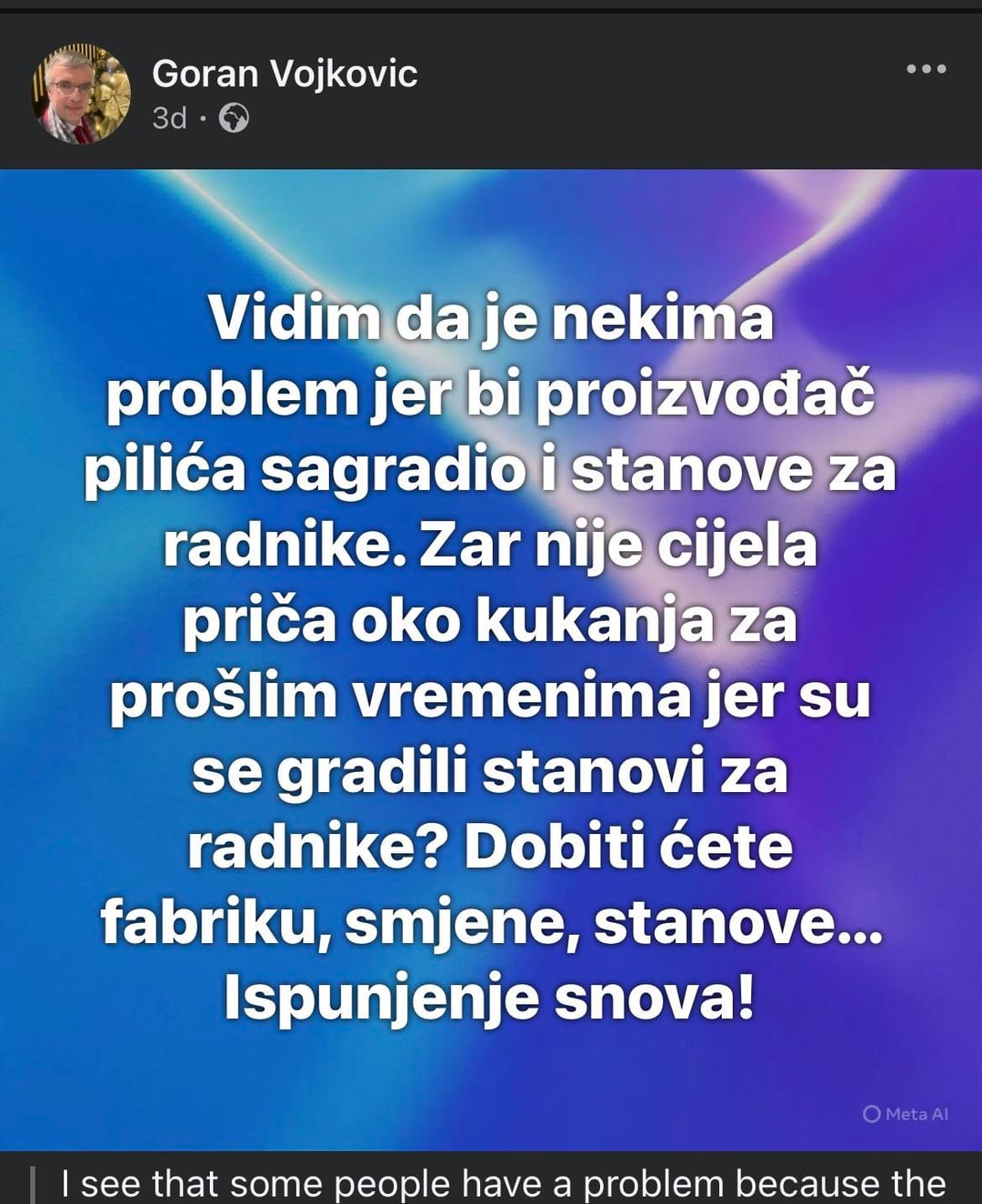
Task: Tap the Goran Vojkovic name link
Action: (285, 74)
